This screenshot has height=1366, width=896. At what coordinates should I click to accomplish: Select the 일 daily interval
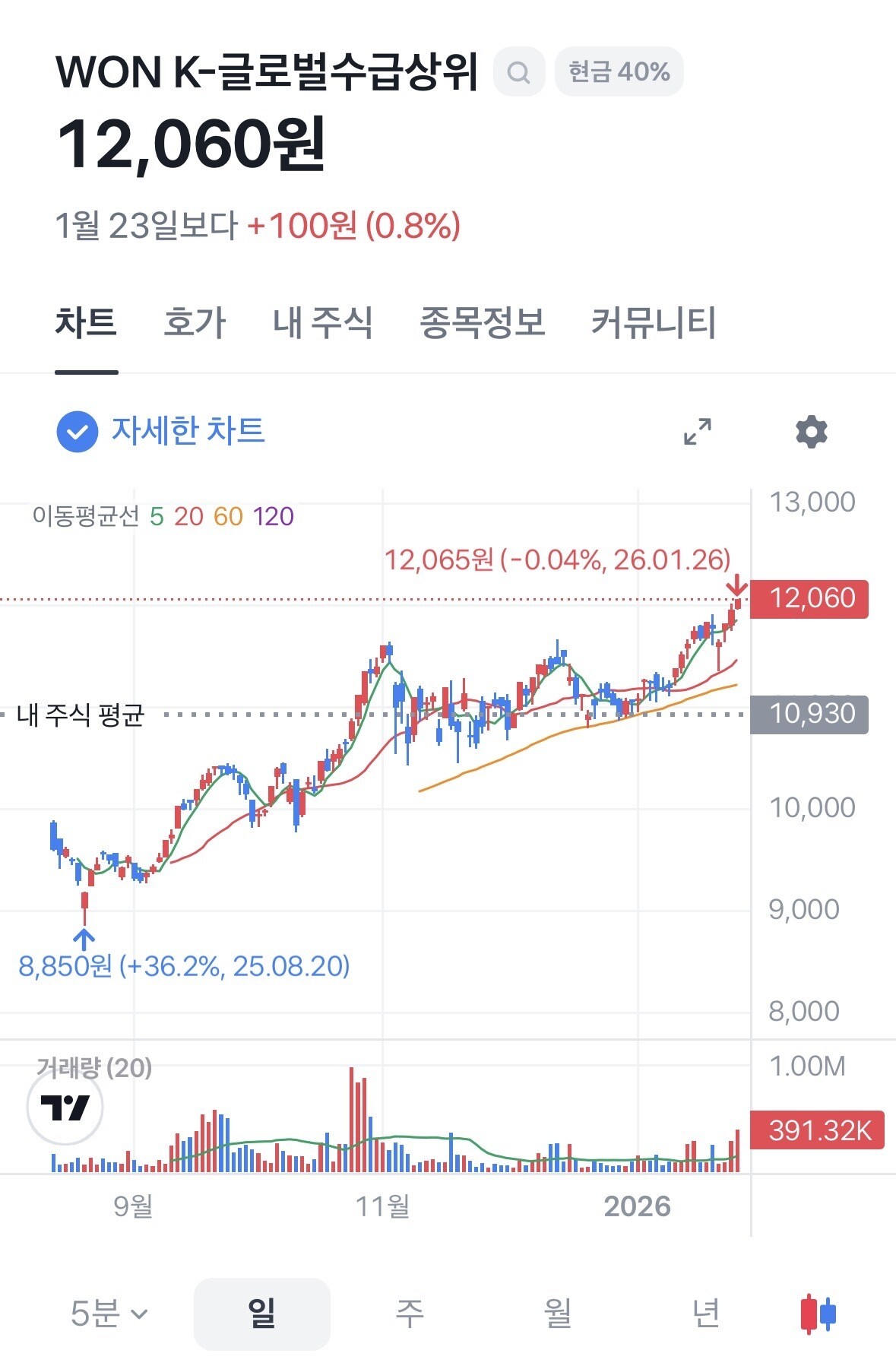pyautogui.click(x=262, y=1313)
